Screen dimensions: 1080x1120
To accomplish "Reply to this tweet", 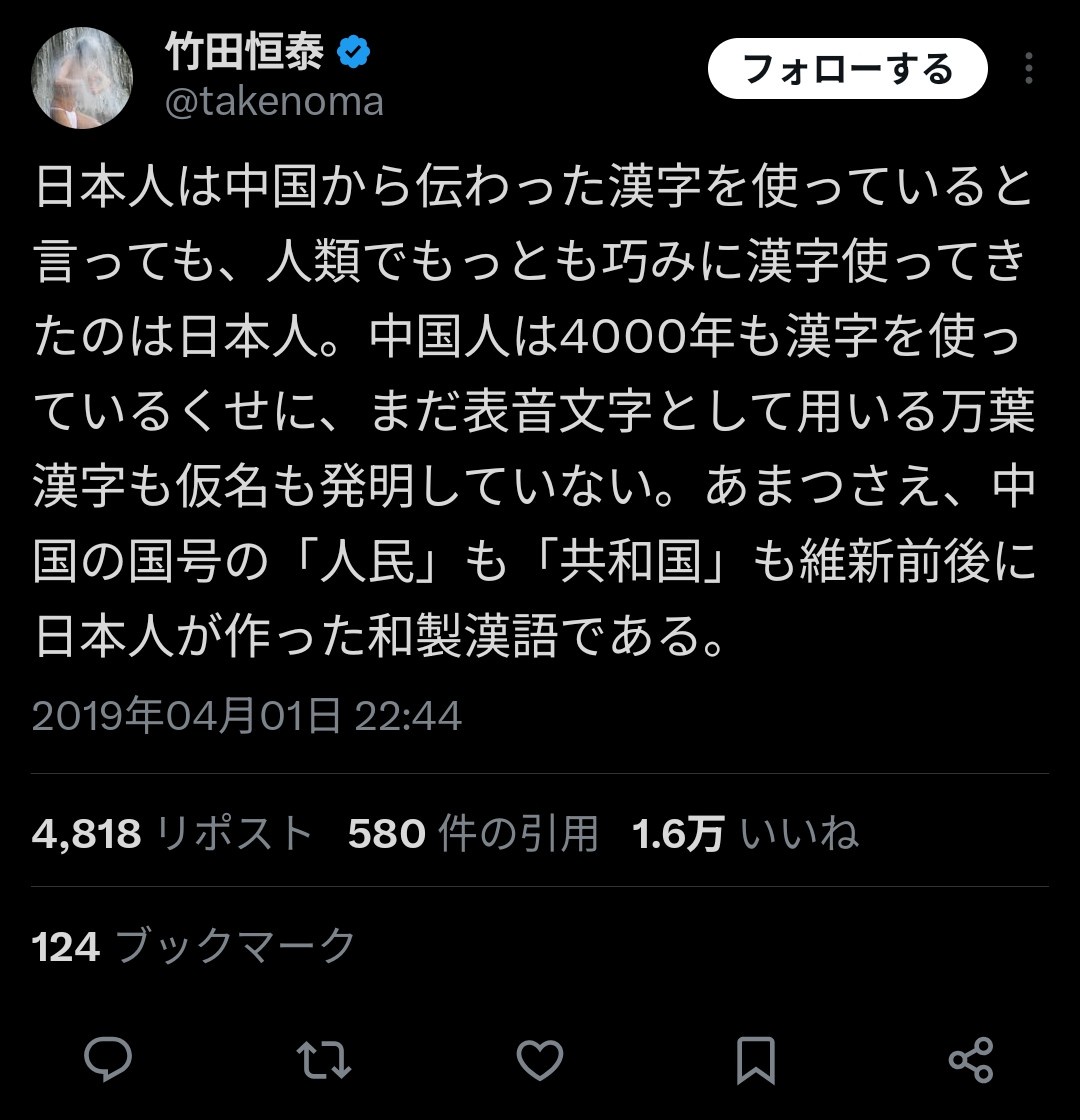I will point(108,1060).
